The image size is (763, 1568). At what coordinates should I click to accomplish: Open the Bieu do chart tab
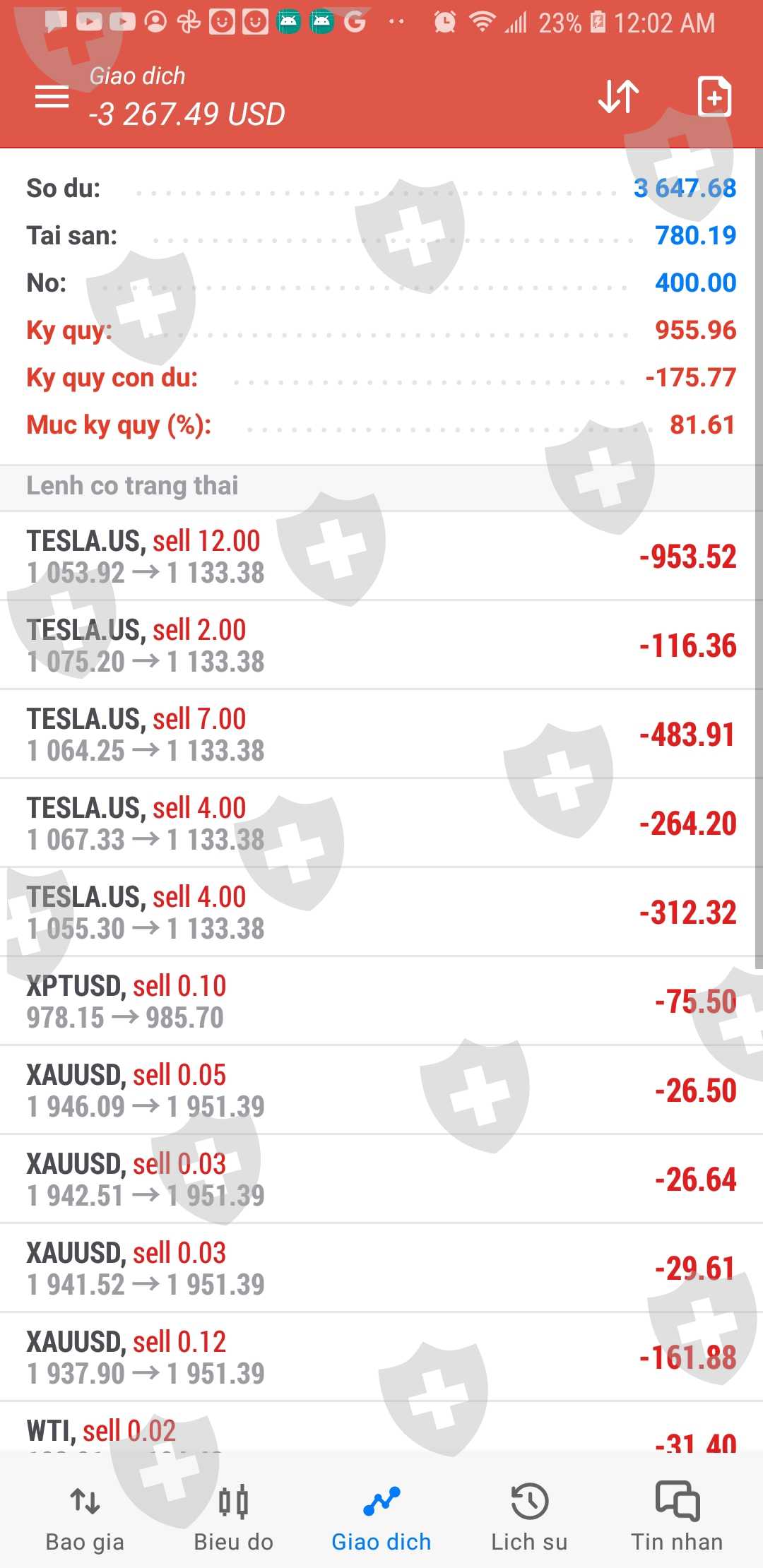(233, 1515)
